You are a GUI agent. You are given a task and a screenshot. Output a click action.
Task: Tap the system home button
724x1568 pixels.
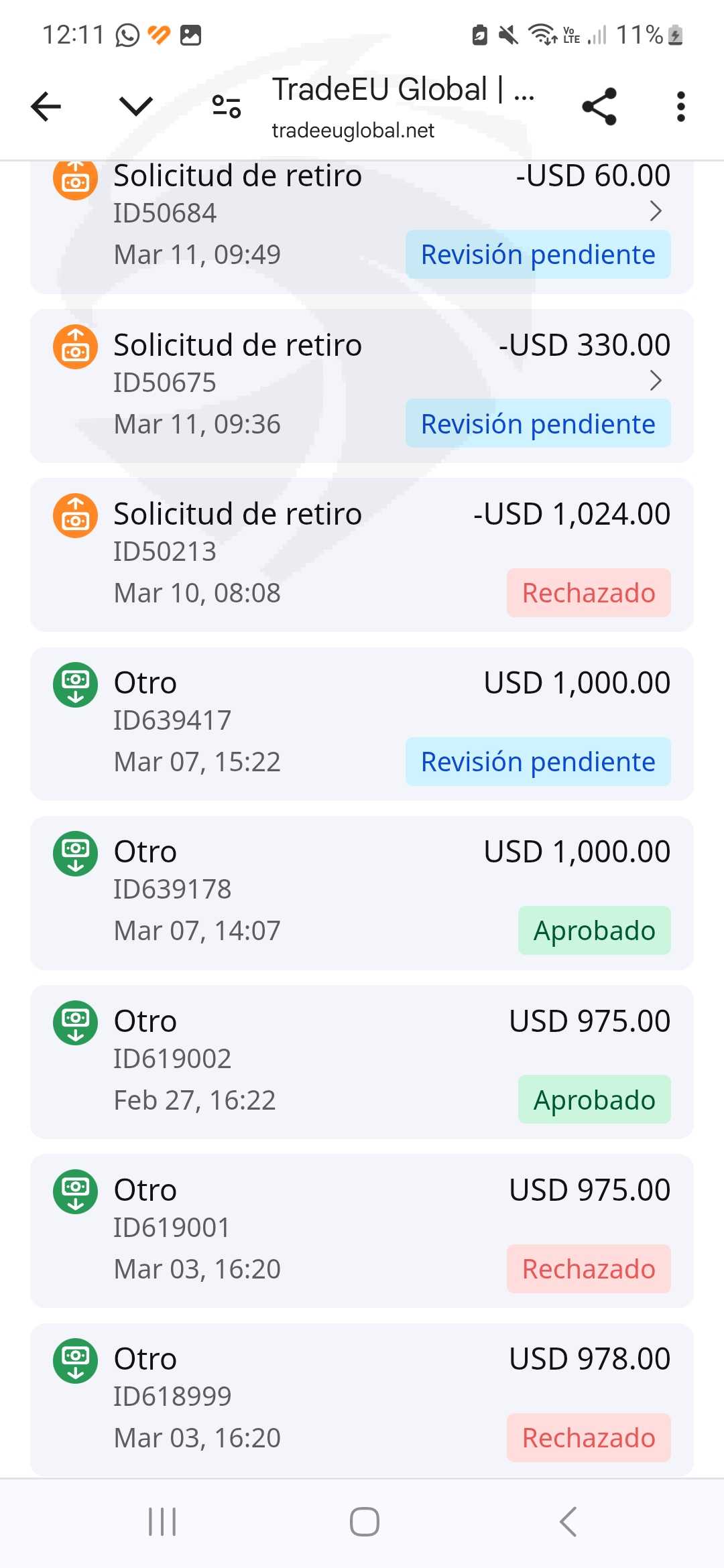tap(364, 1521)
